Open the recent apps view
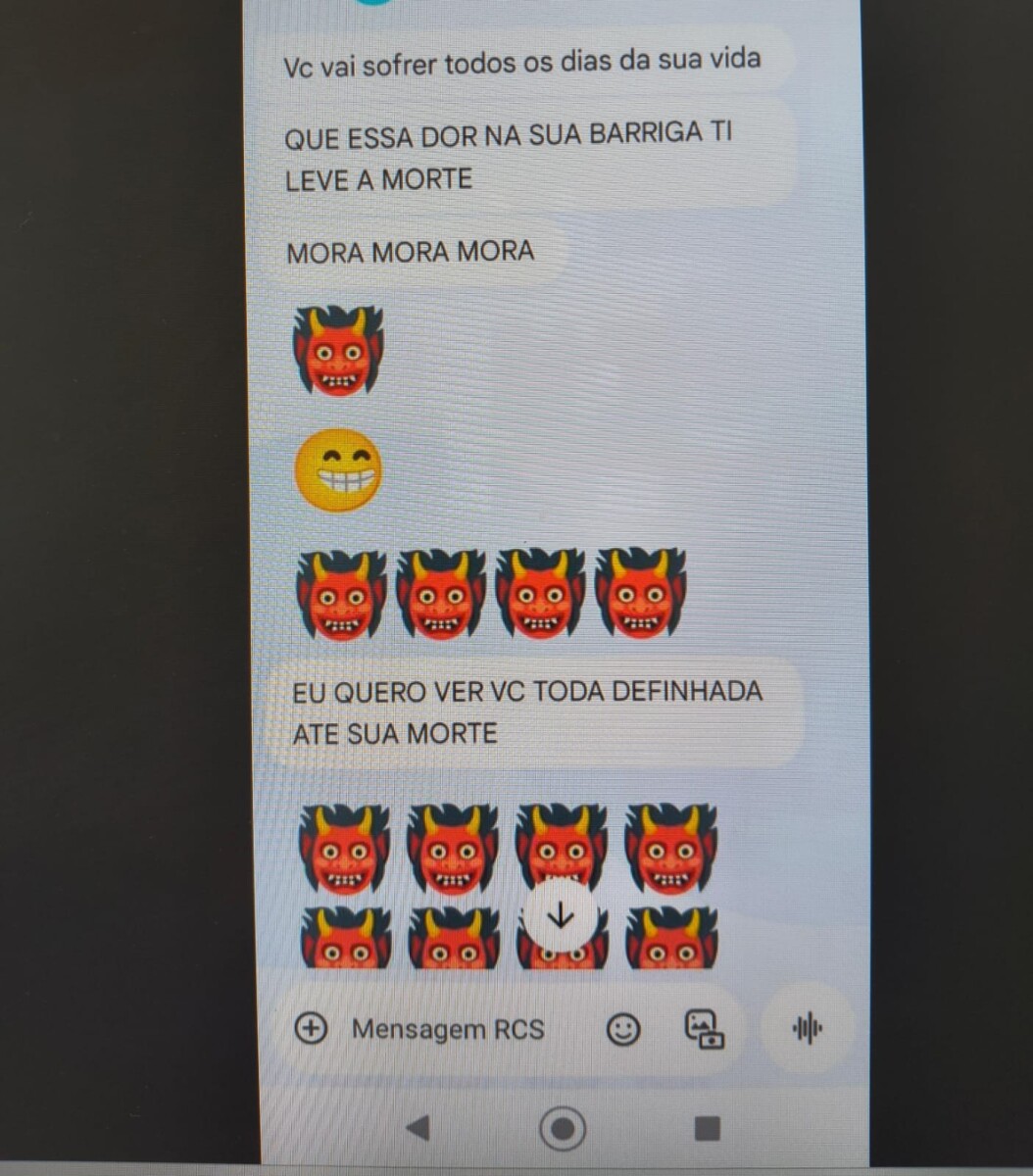This screenshot has width=1033, height=1176. click(x=707, y=1129)
